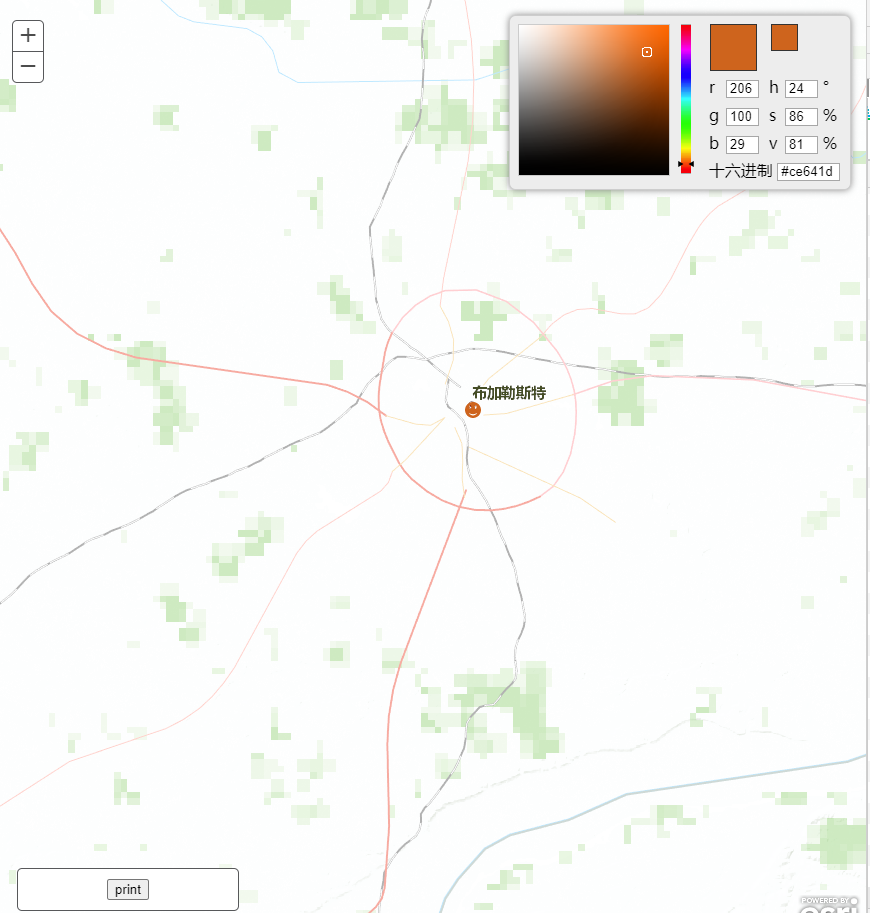The image size is (870, 913).
Task: Click the percent sign next to saturation
Action: click(x=829, y=116)
